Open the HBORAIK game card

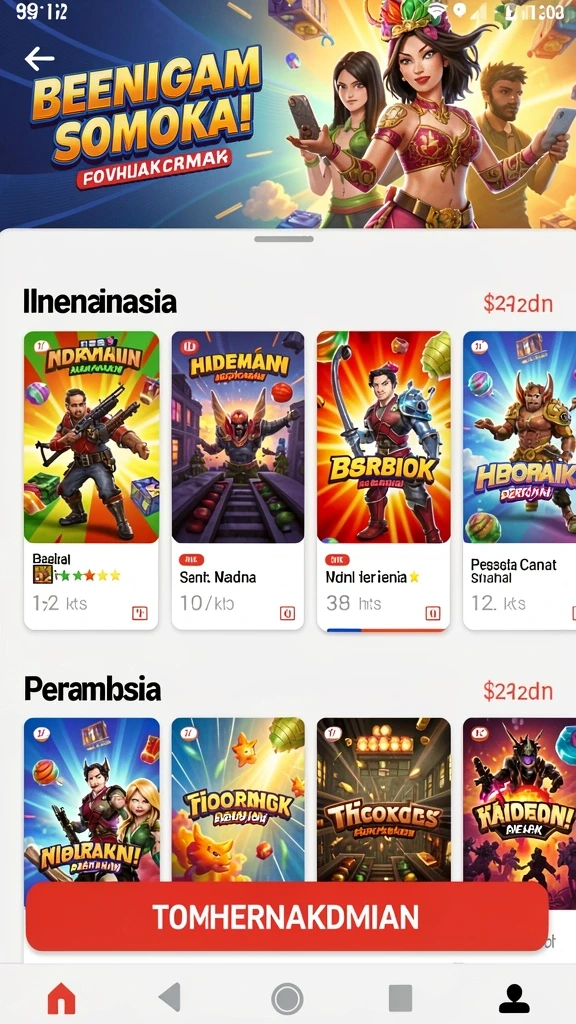520,480
